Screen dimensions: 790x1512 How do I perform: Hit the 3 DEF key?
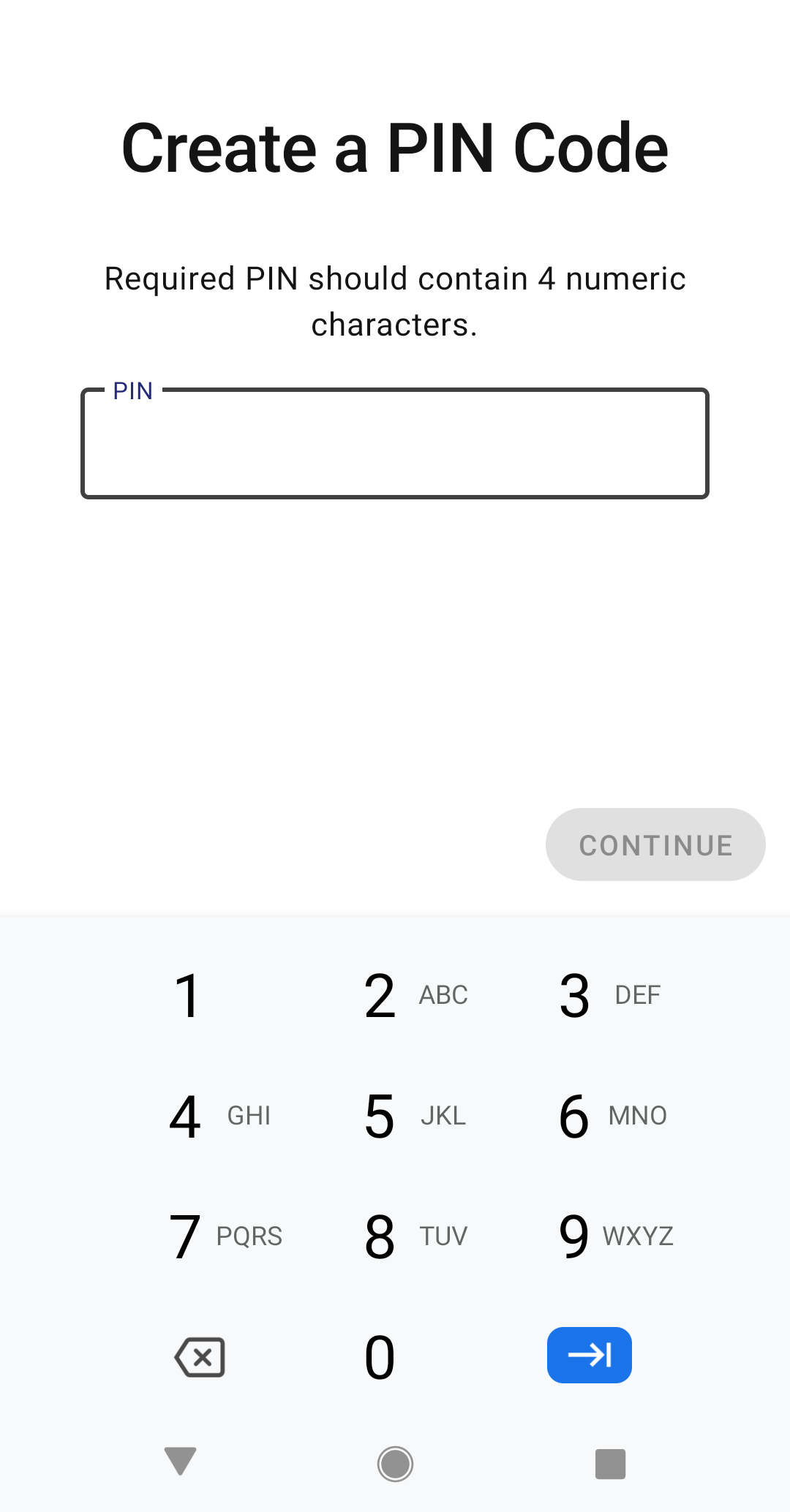point(590,995)
